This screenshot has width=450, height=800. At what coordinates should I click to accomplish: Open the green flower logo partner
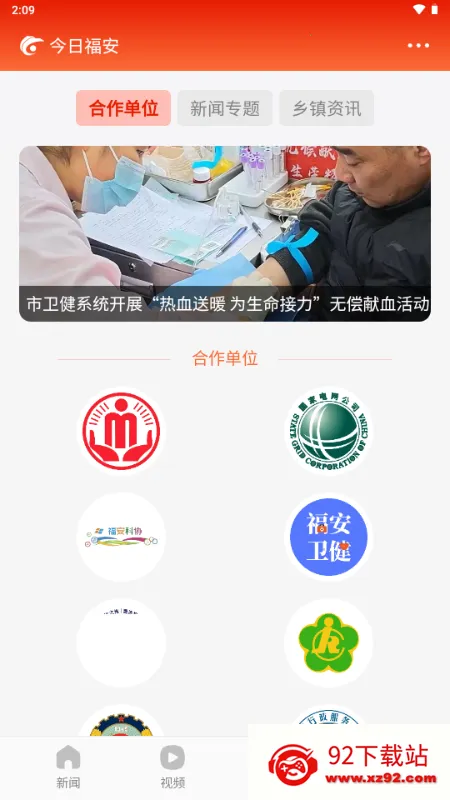[329, 643]
